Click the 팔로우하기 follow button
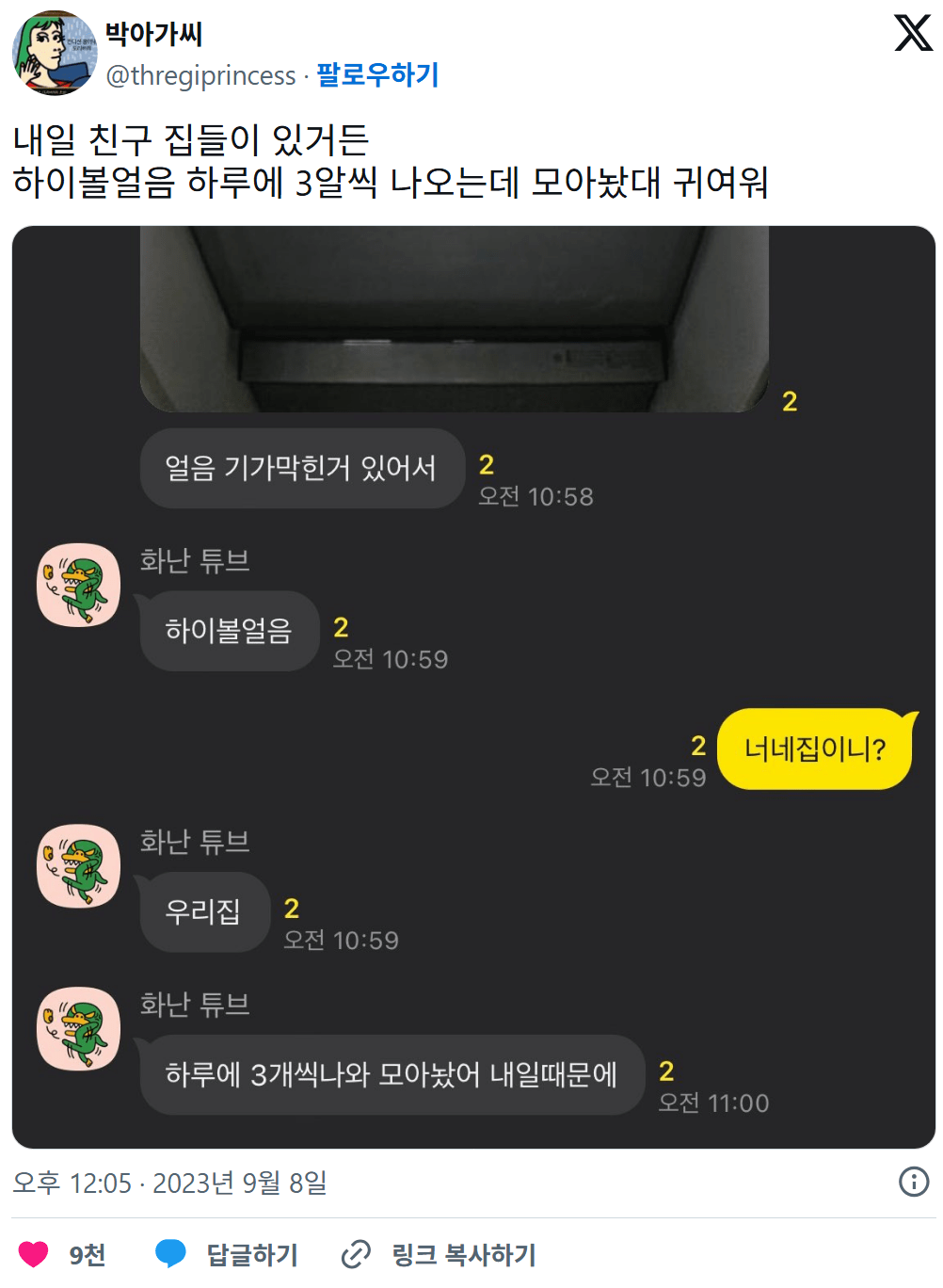The image size is (943, 1288). (376, 75)
